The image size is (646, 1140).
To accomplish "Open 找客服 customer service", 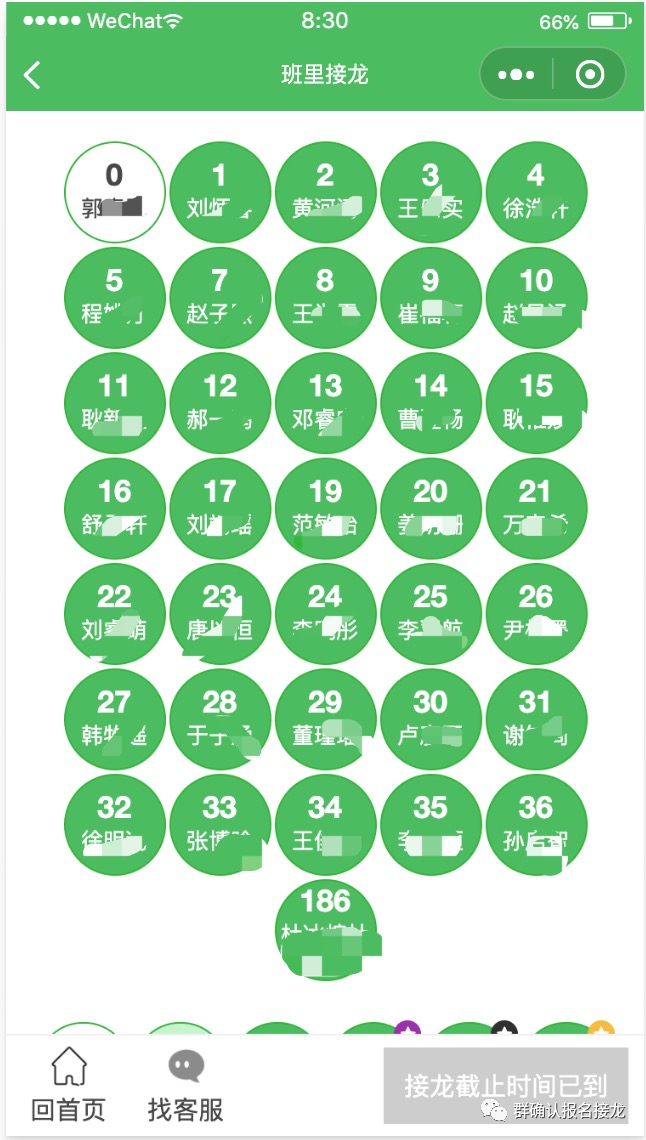I will tap(185, 1085).
